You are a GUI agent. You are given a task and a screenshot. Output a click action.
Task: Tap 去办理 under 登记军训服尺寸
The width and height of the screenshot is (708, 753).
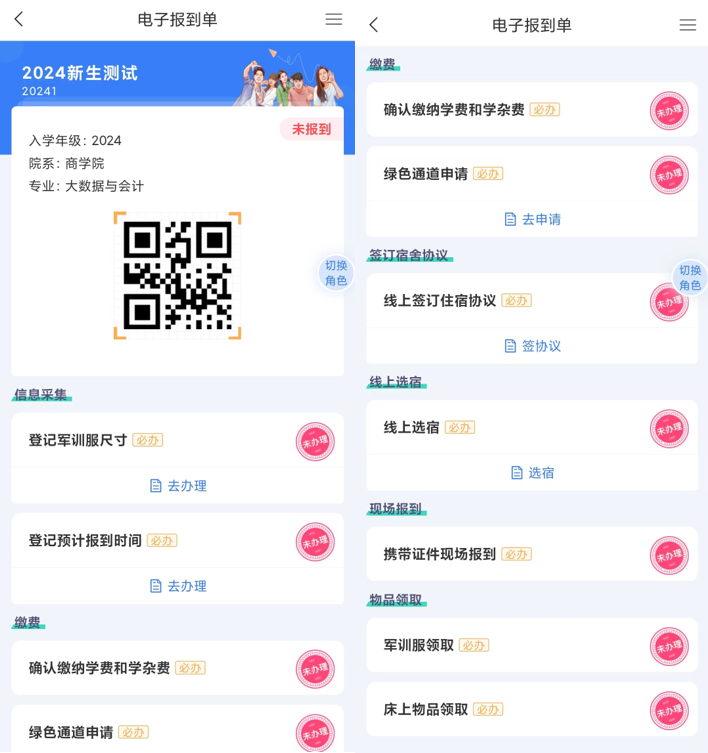178,486
